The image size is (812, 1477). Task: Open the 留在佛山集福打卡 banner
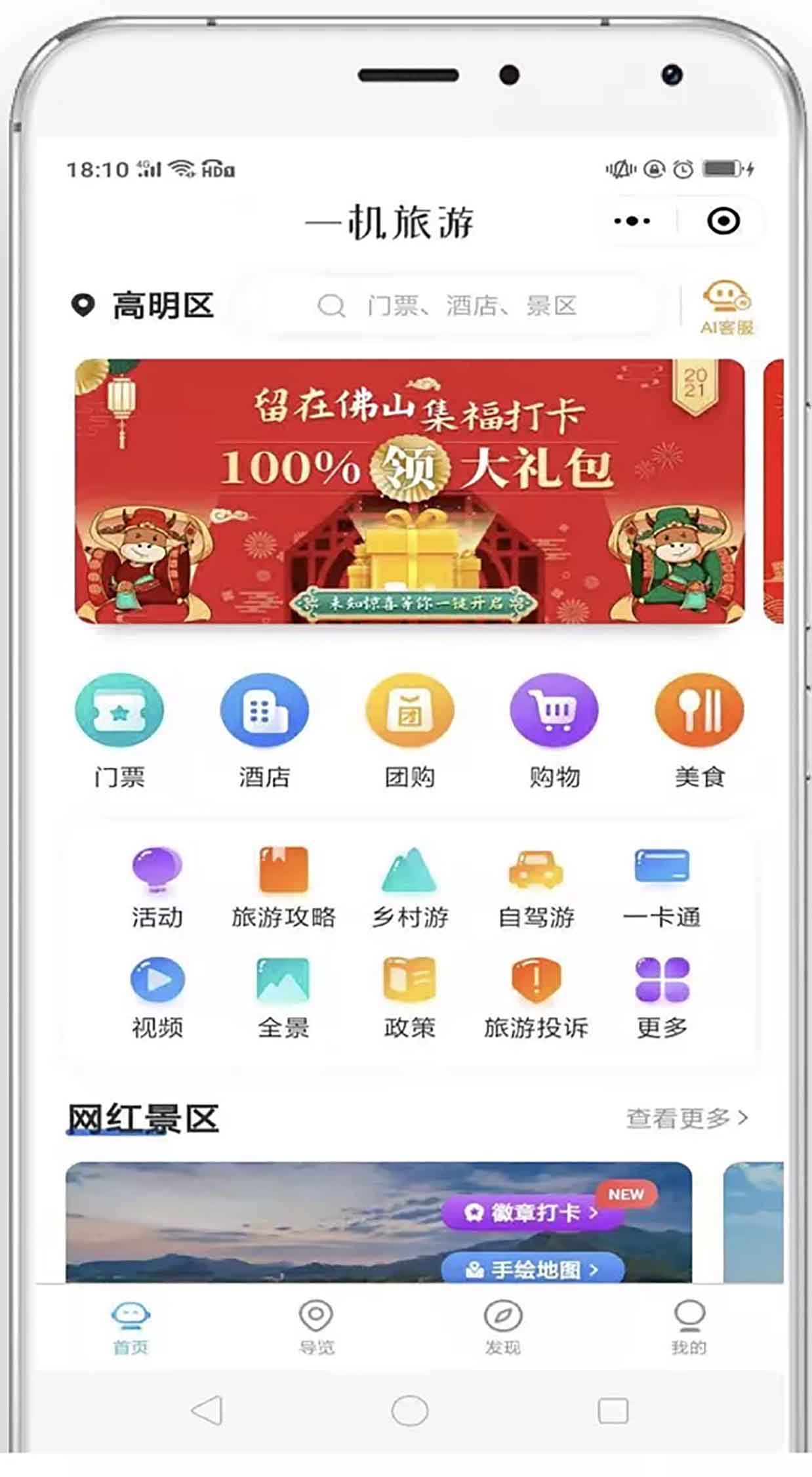(409, 490)
